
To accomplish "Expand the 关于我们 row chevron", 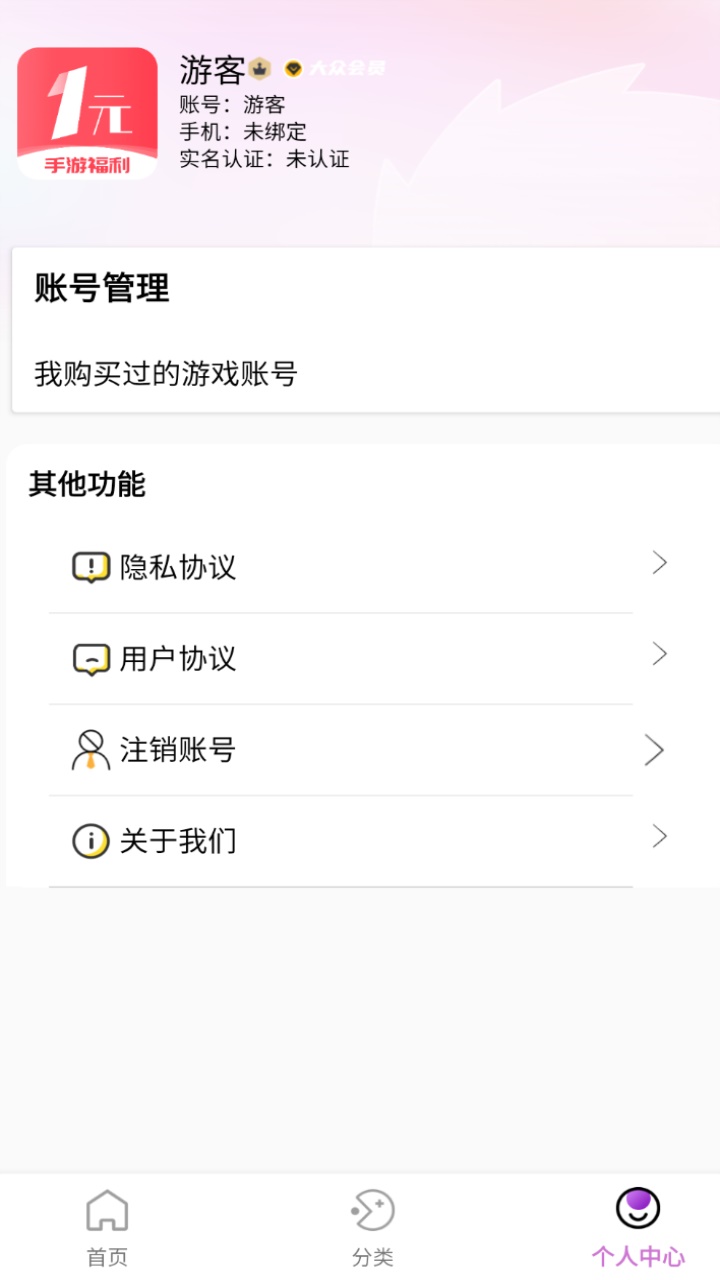I will 658,836.
